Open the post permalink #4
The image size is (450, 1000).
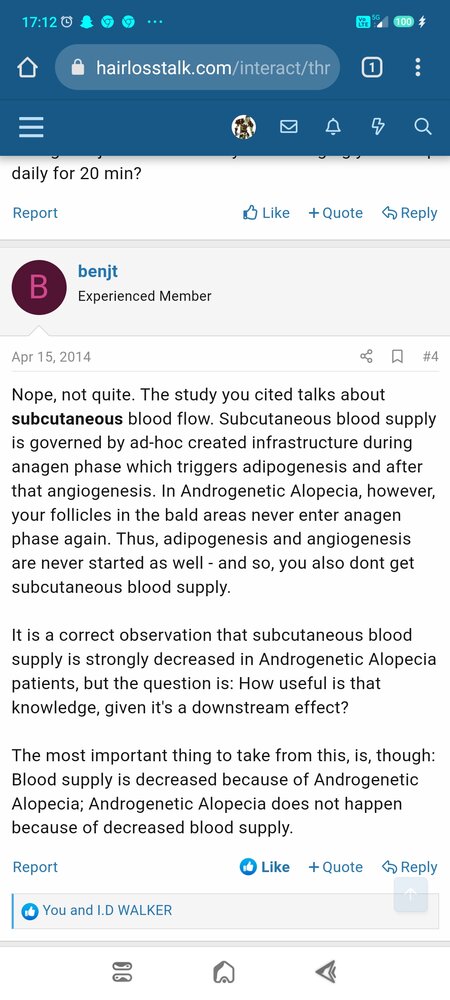click(430, 356)
